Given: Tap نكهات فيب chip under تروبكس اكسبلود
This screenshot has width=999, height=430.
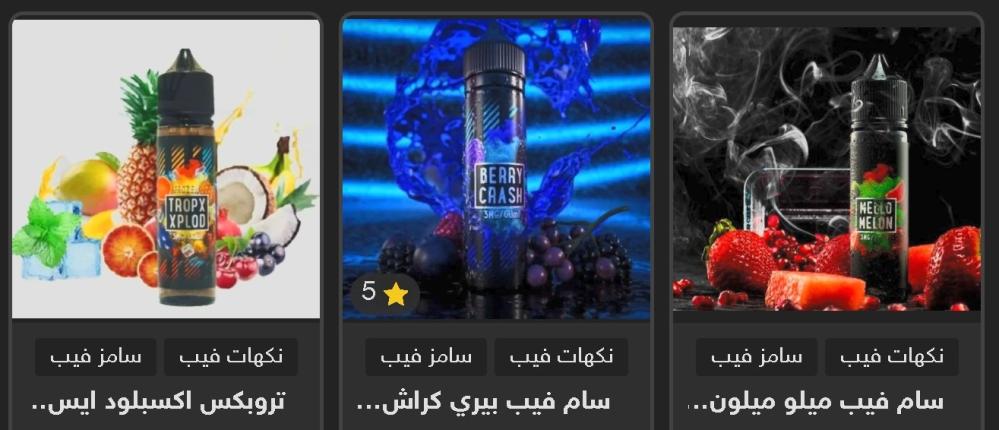Looking at the screenshot, I should pyautogui.click(x=231, y=356).
